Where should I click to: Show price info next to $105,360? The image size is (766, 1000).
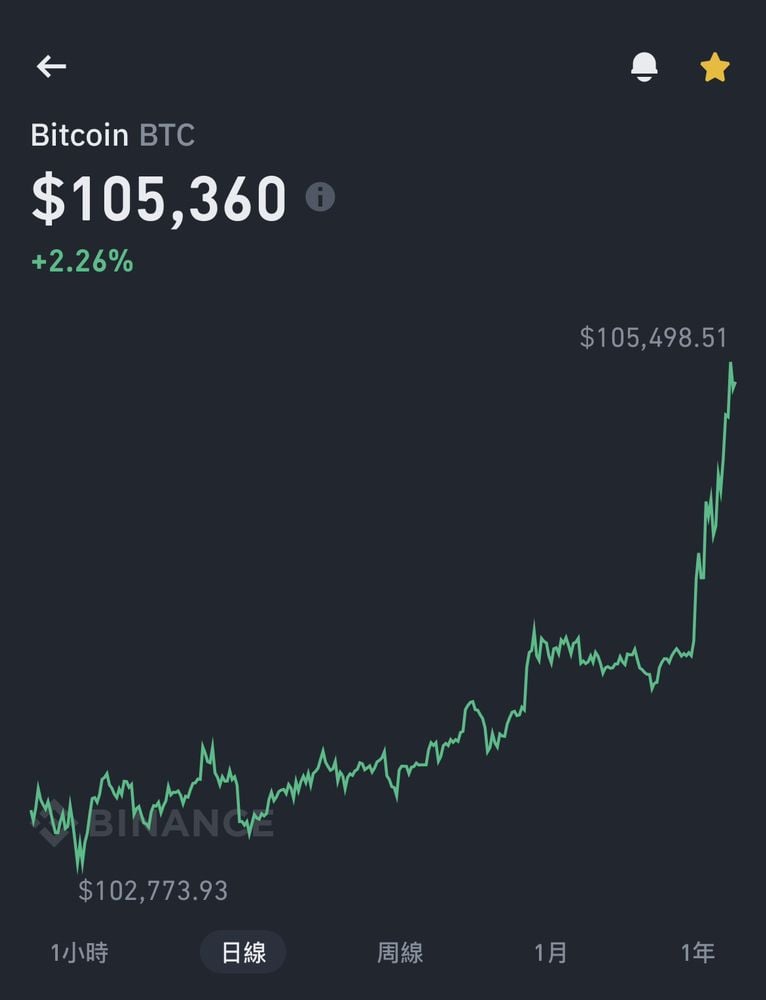click(x=320, y=196)
